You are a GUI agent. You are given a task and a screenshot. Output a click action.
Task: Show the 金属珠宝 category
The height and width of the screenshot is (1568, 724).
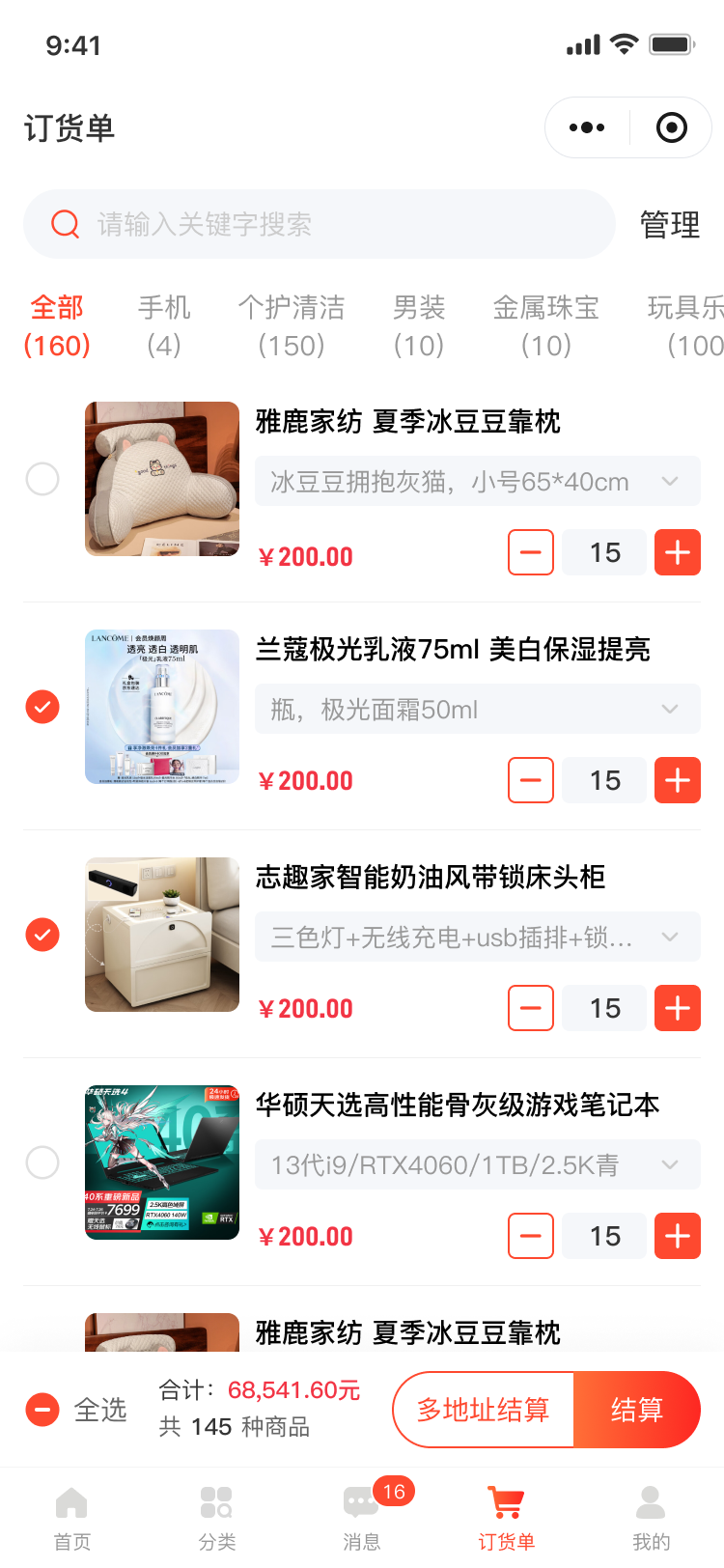point(546,325)
